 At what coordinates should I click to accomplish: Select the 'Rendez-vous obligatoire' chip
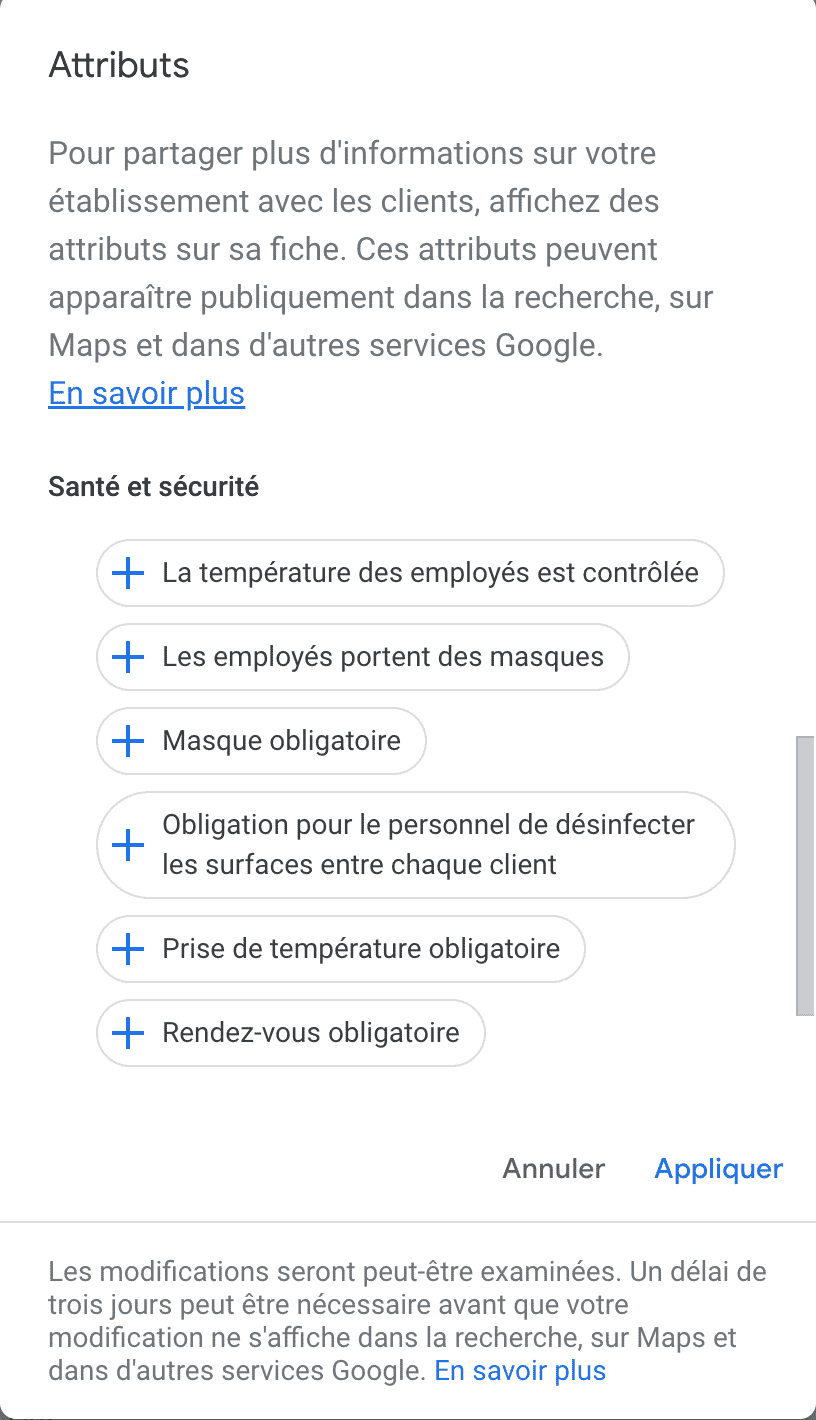(x=290, y=1032)
